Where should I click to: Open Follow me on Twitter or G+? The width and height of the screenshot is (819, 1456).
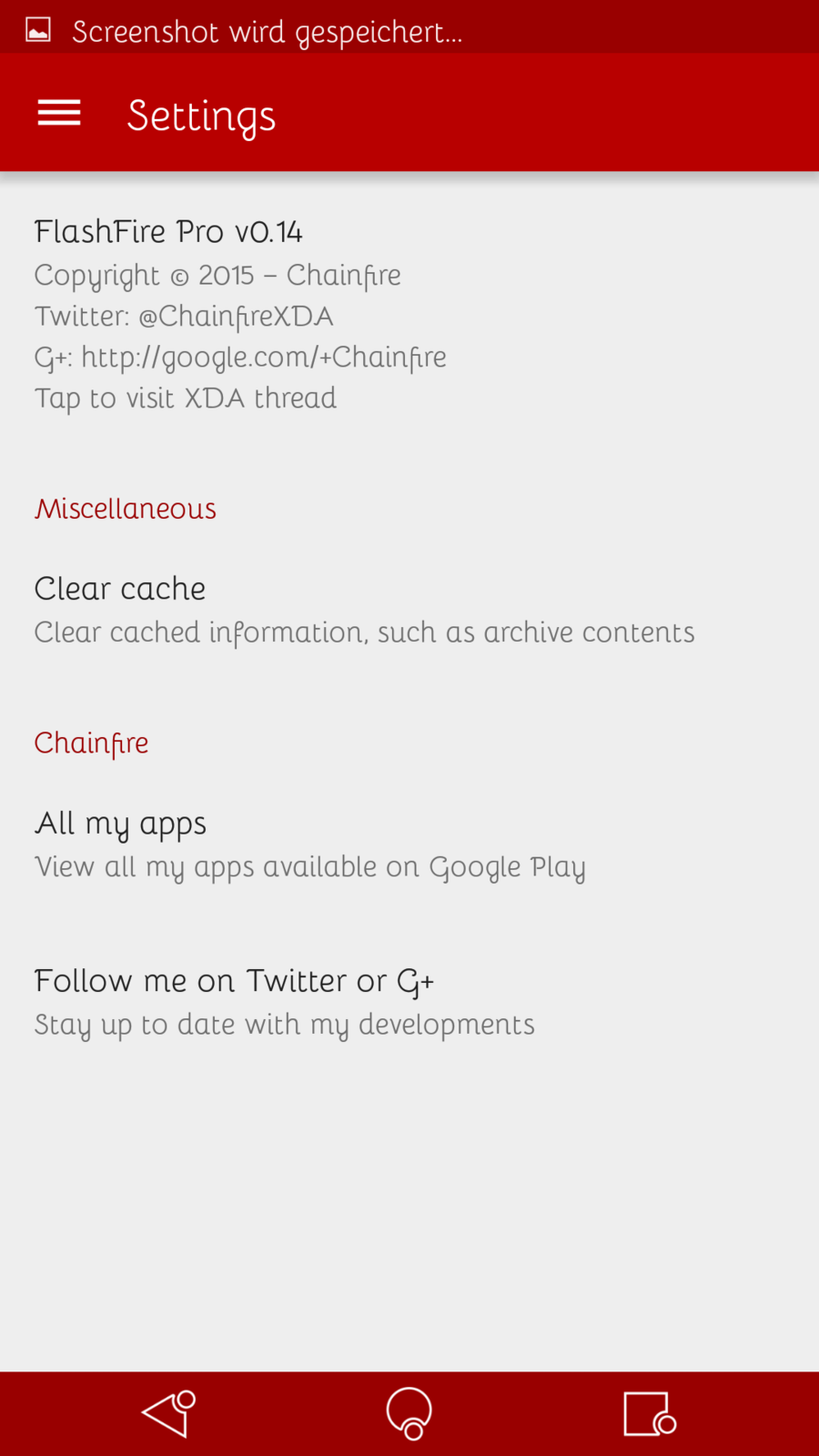click(284, 1001)
